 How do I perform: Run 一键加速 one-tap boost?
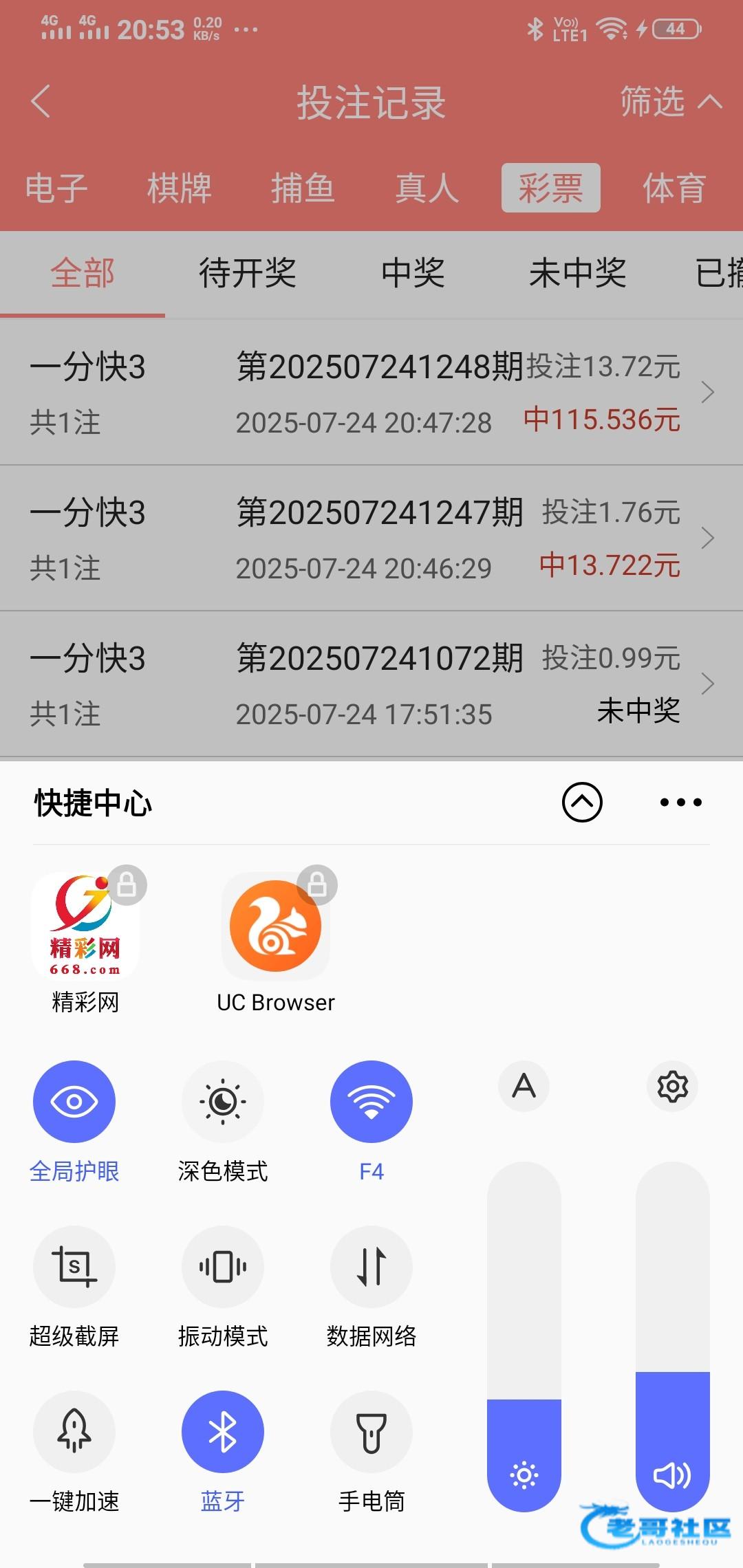[74, 1432]
